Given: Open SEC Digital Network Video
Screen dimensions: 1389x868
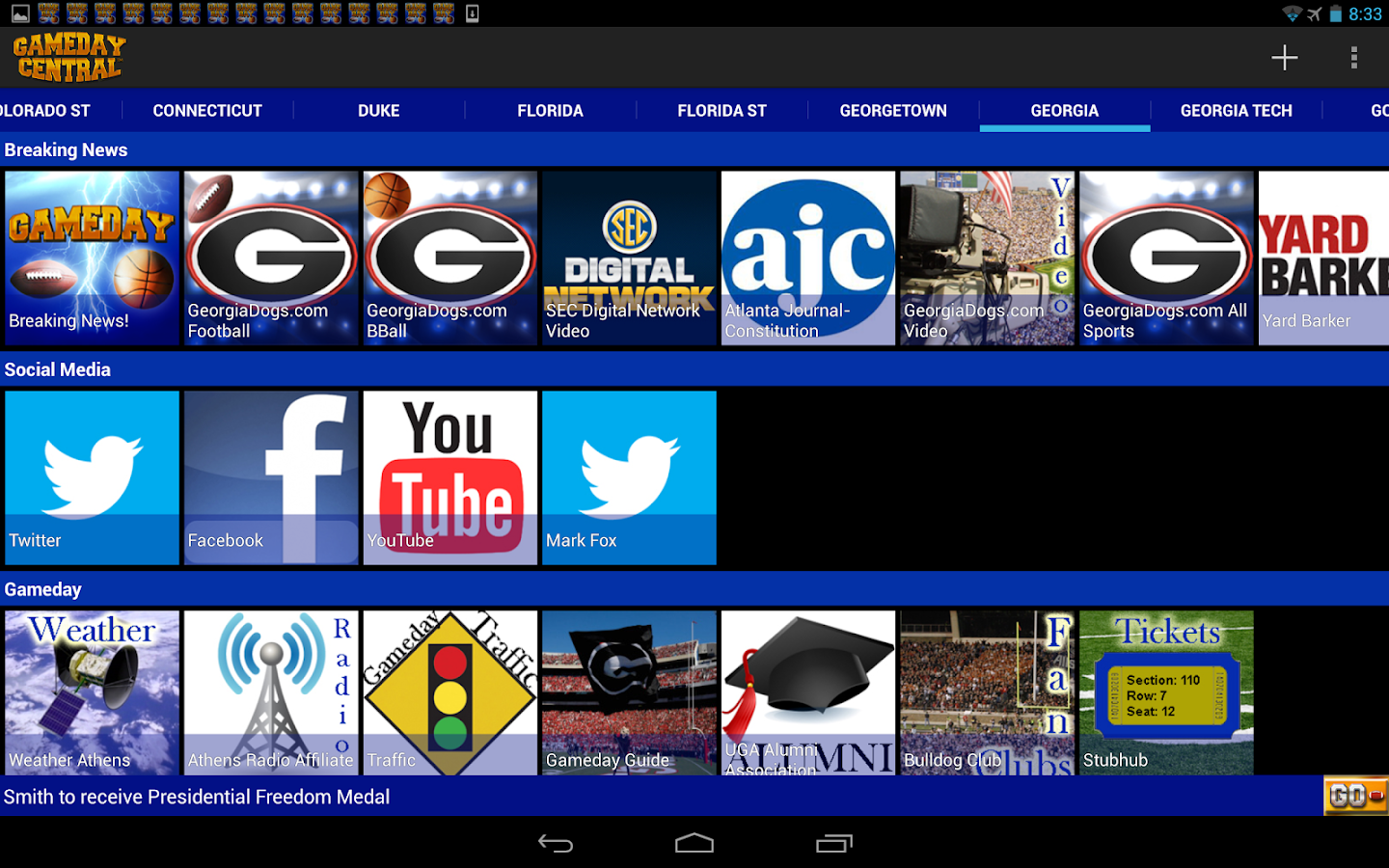Looking at the screenshot, I should 629,258.
